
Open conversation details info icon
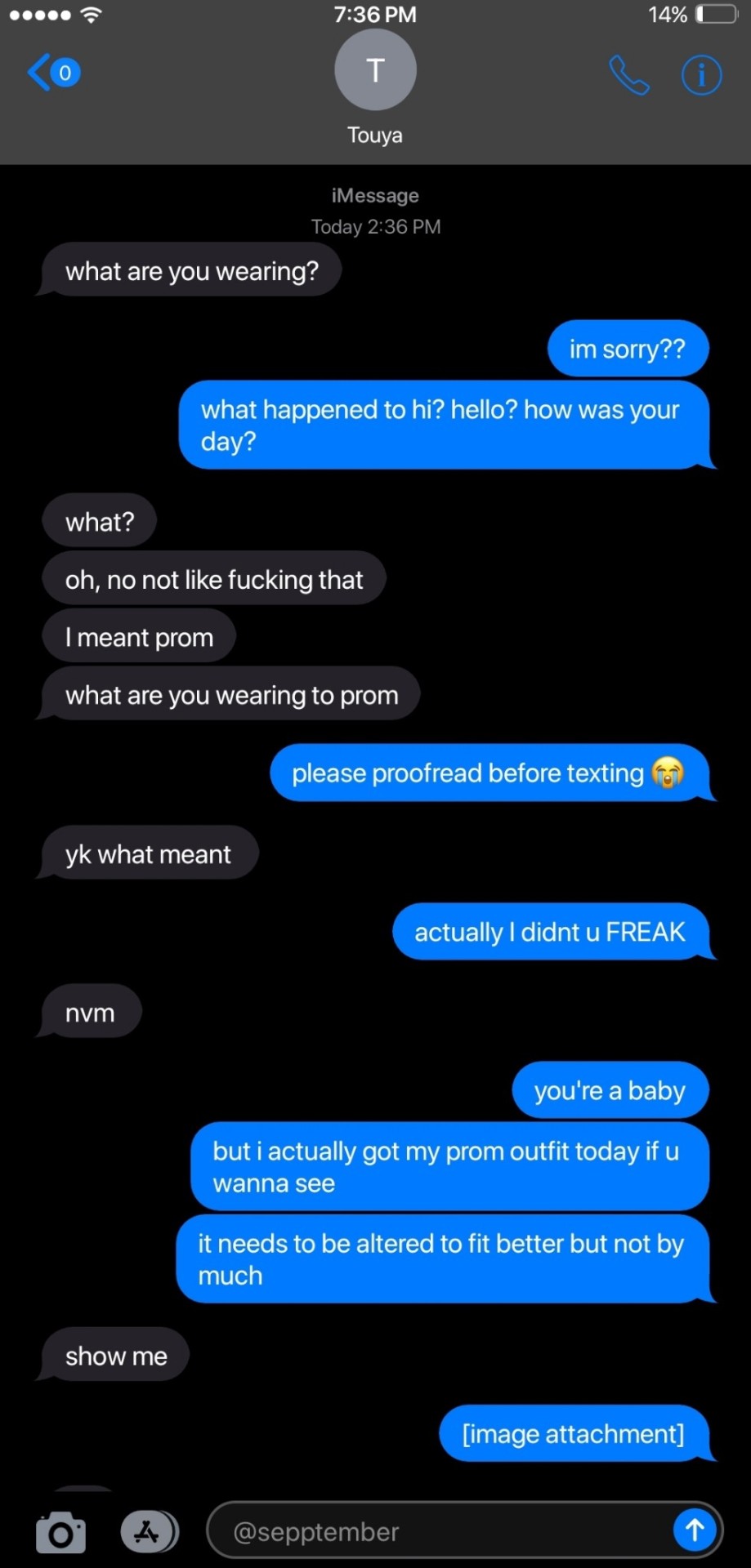[701, 76]
